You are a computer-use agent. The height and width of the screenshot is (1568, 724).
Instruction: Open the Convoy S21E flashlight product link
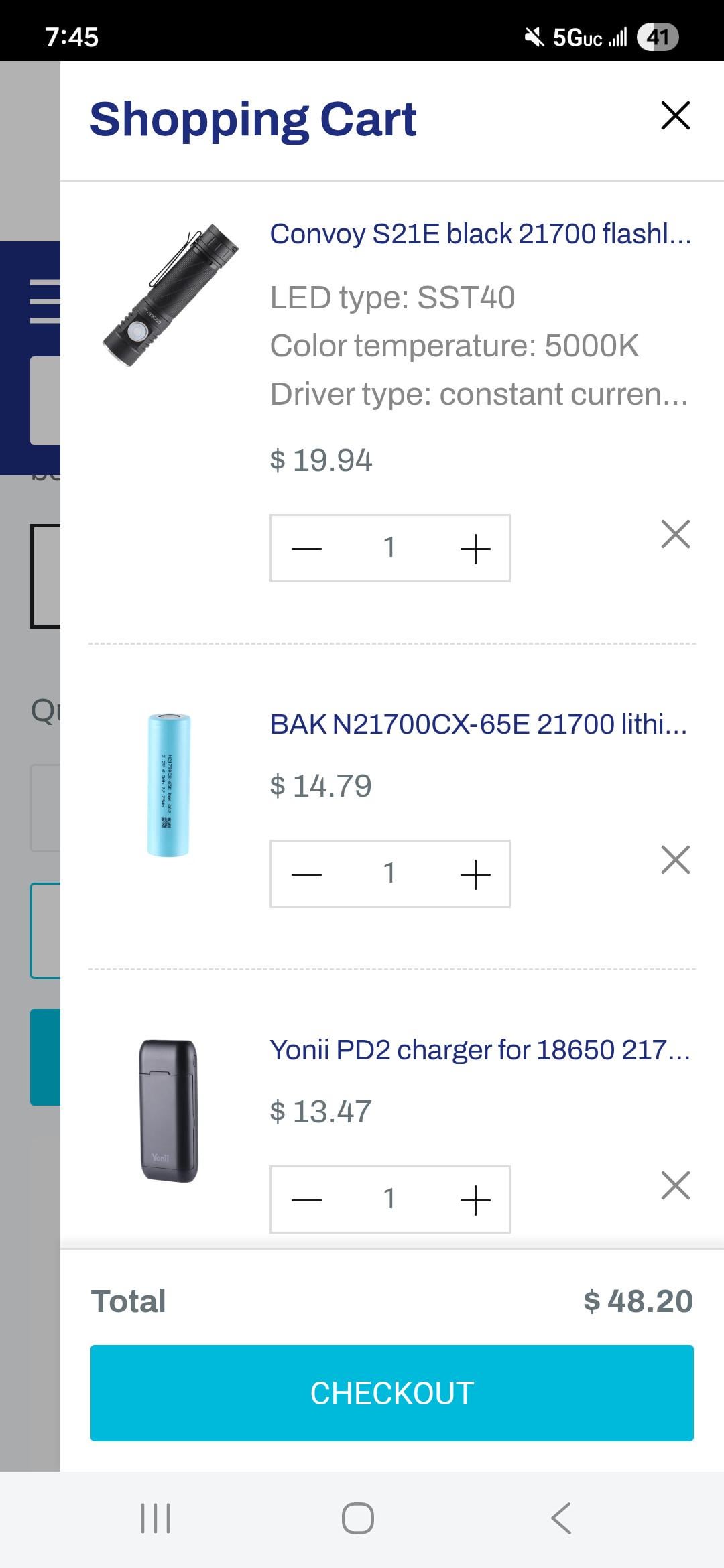tap(480, 234)
